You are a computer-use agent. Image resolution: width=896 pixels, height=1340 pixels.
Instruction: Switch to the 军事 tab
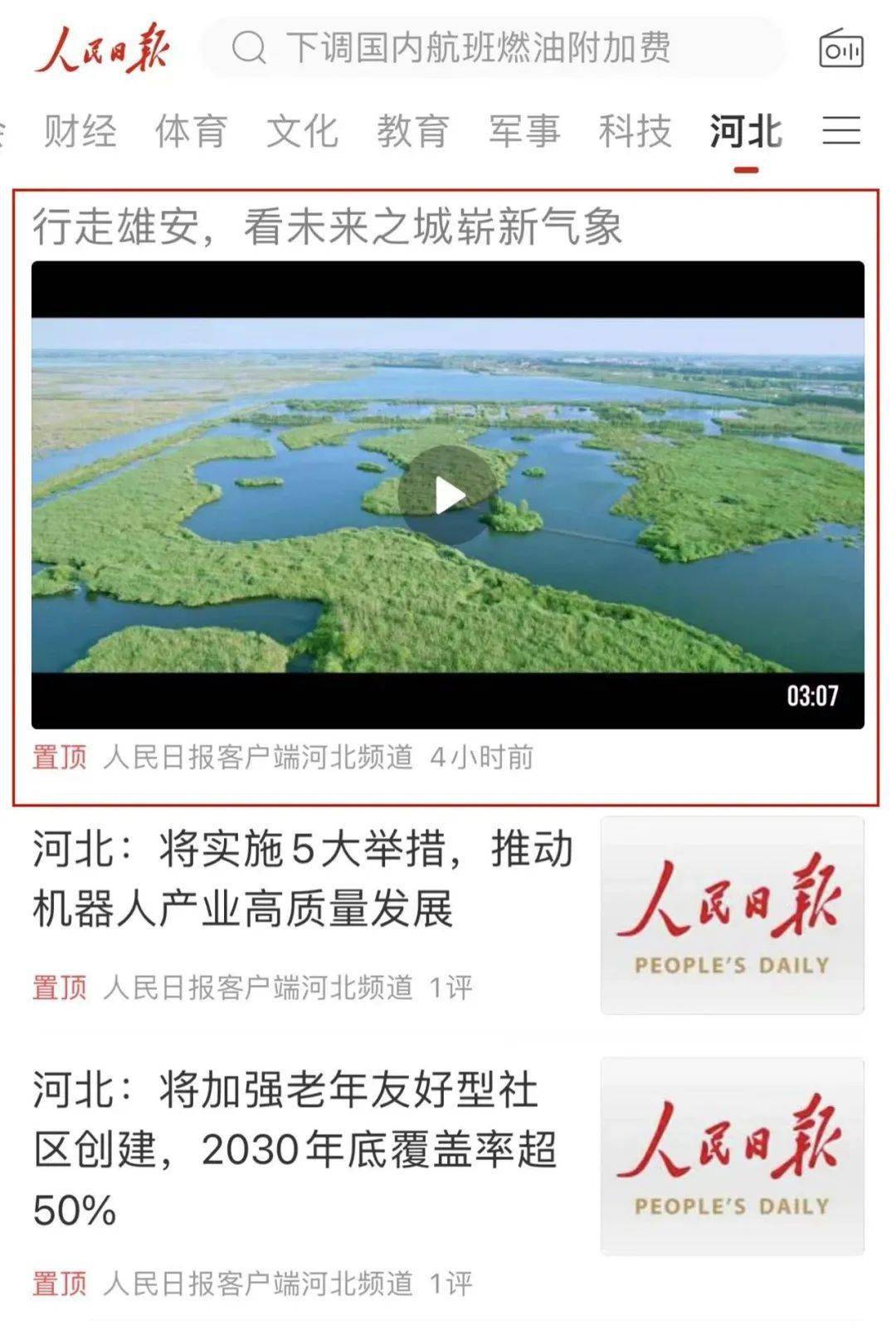click(x=523, y=131)
